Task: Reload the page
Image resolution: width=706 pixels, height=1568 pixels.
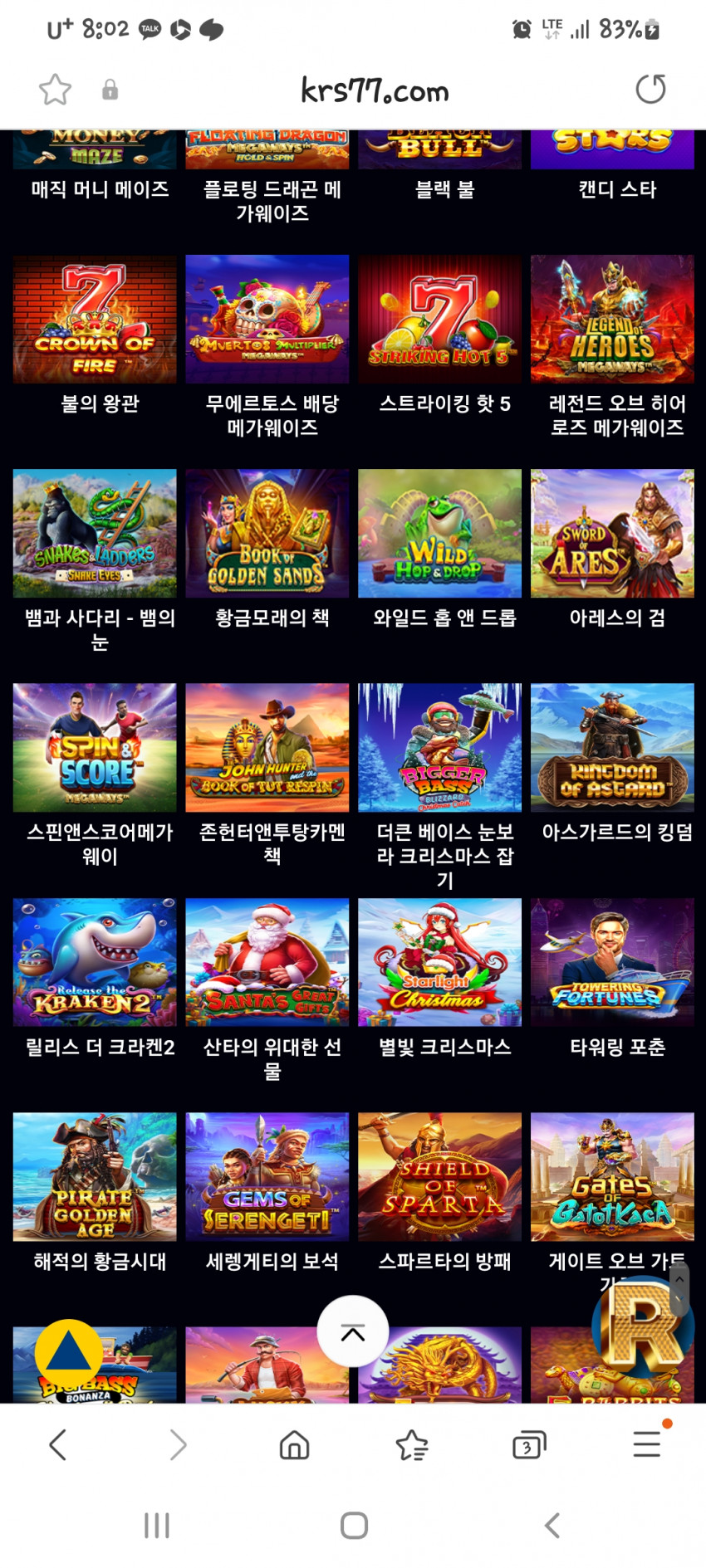Action: tap(650, 90)
